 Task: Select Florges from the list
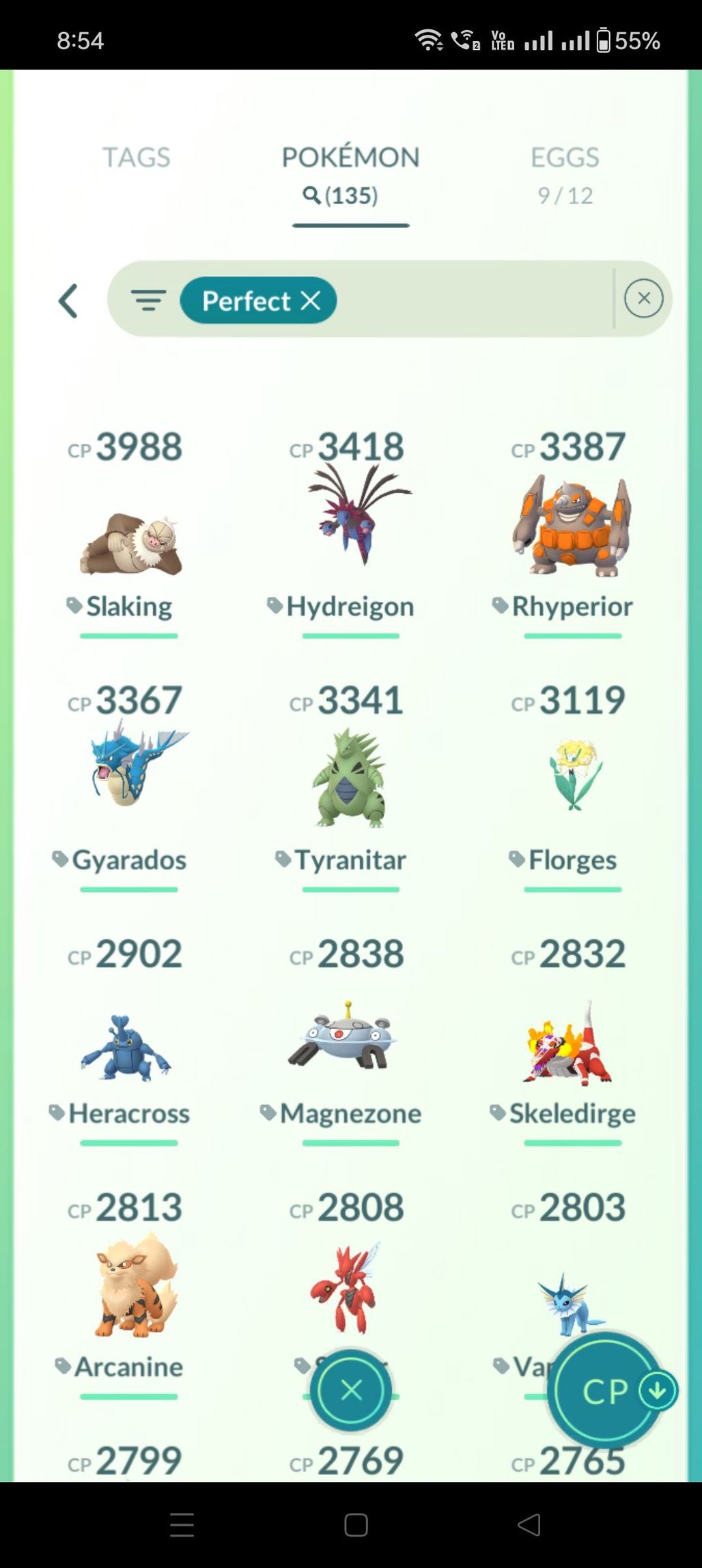[572, 785]
